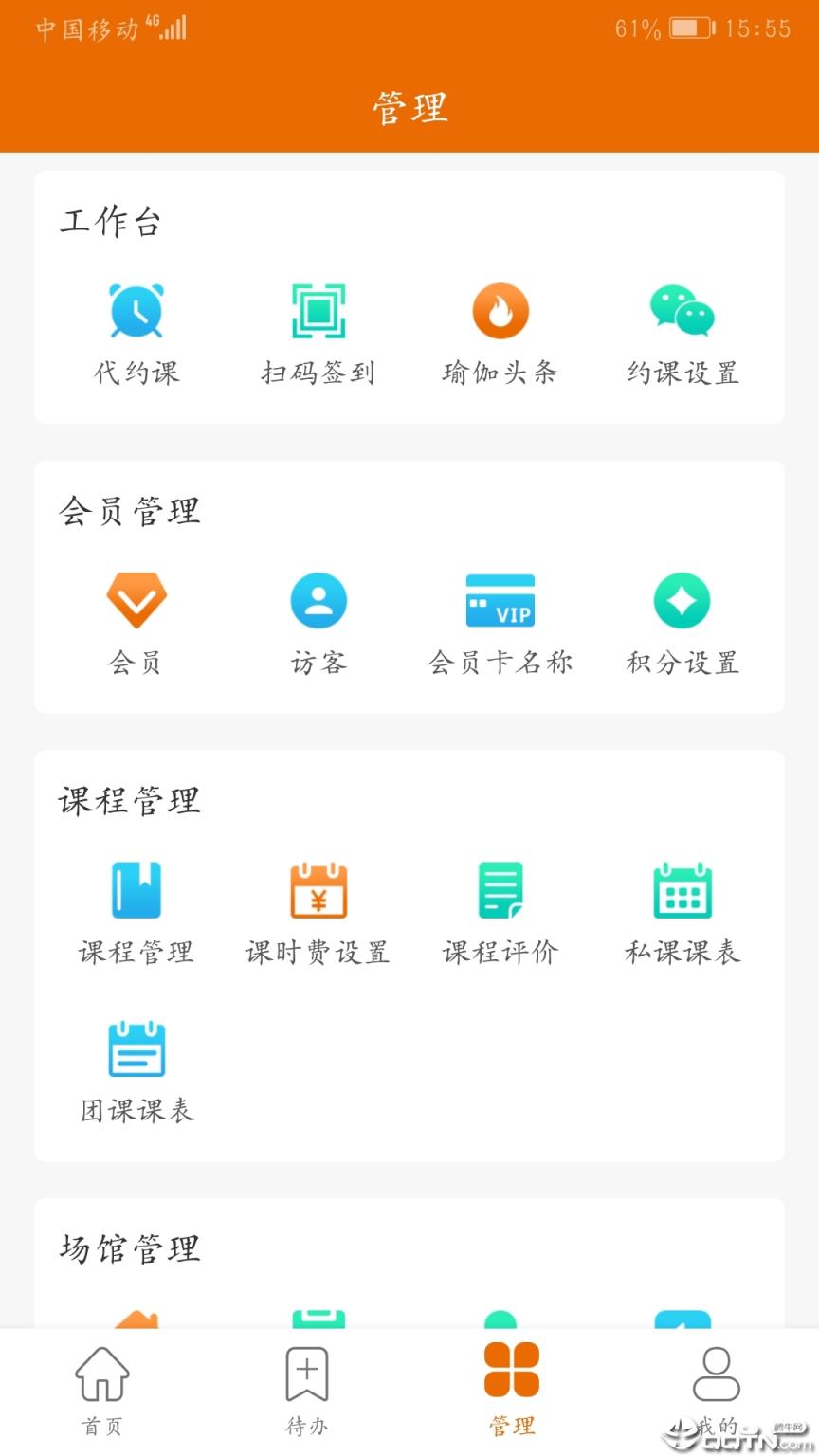Open 会员卡名称 VIP card icon

point(500,601)
